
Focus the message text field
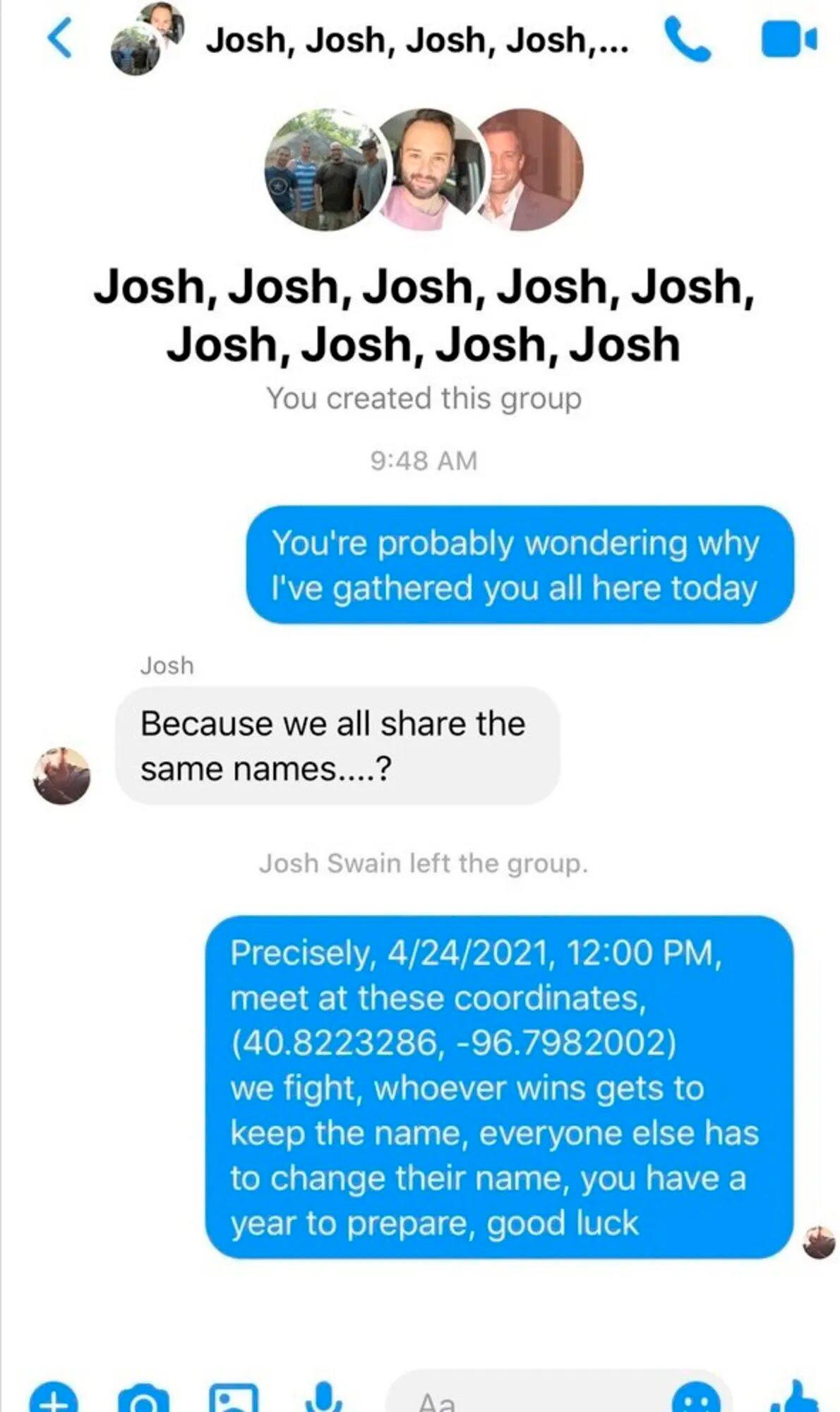pos(522,1399)
